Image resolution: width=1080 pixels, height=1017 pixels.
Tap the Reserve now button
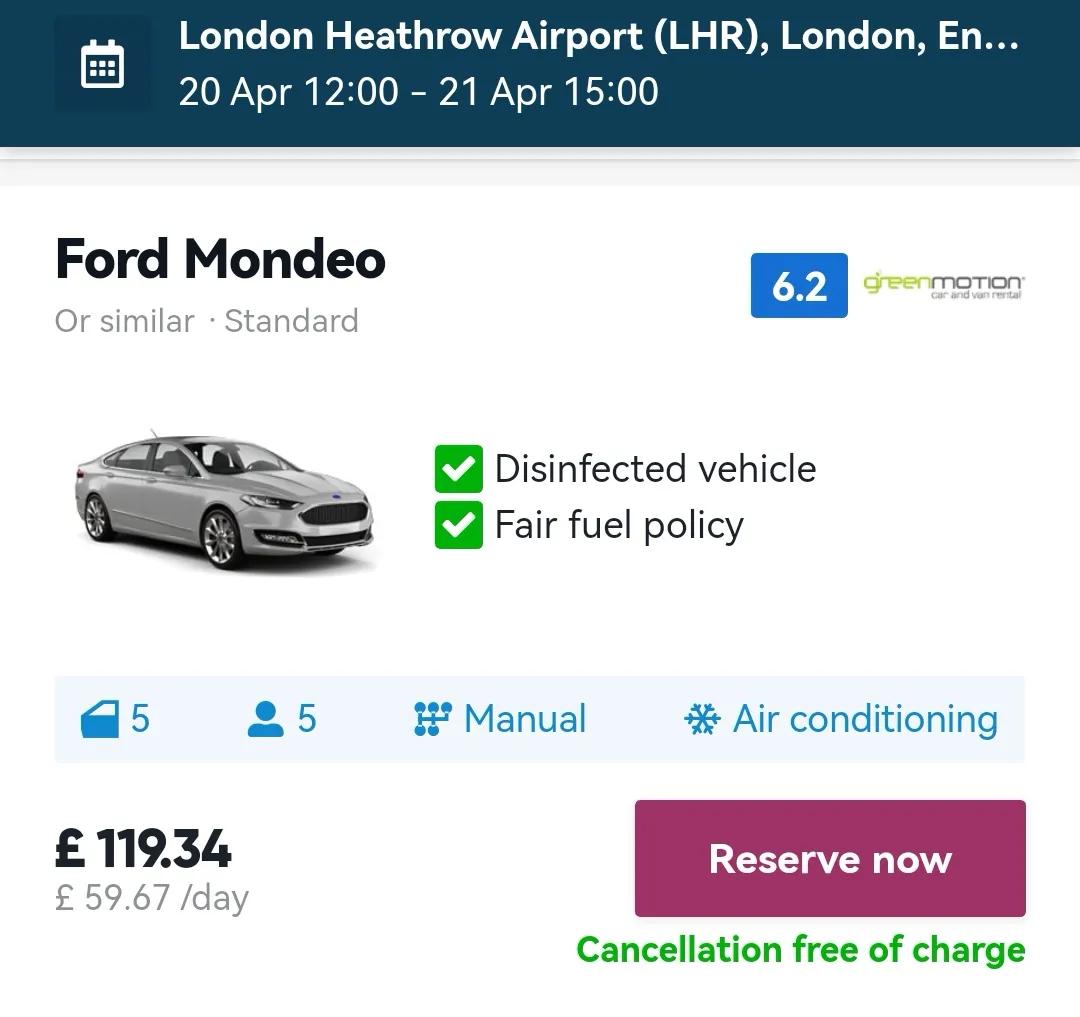point(829,858)
